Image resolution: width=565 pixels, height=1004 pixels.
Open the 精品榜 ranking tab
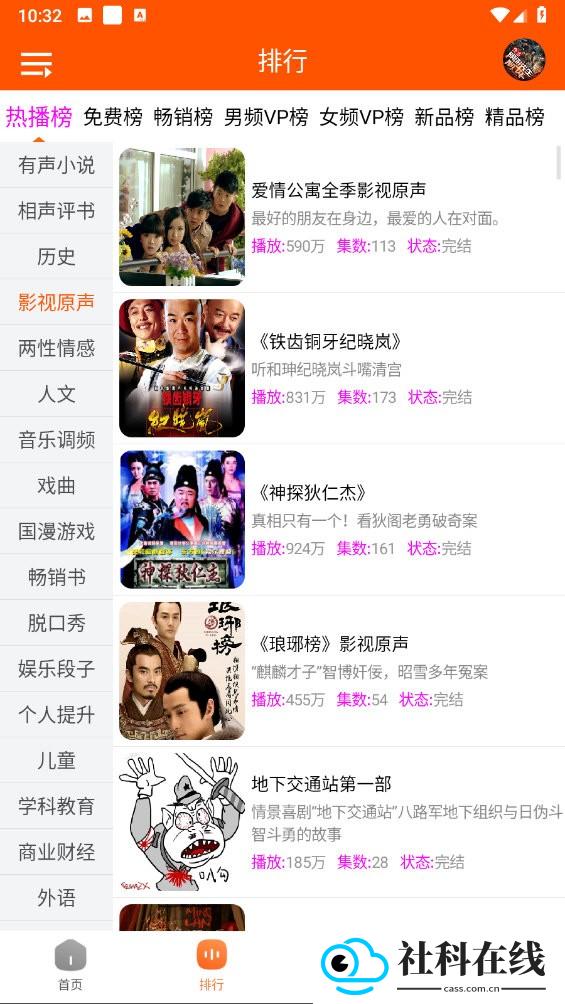[x=514, y=117]
